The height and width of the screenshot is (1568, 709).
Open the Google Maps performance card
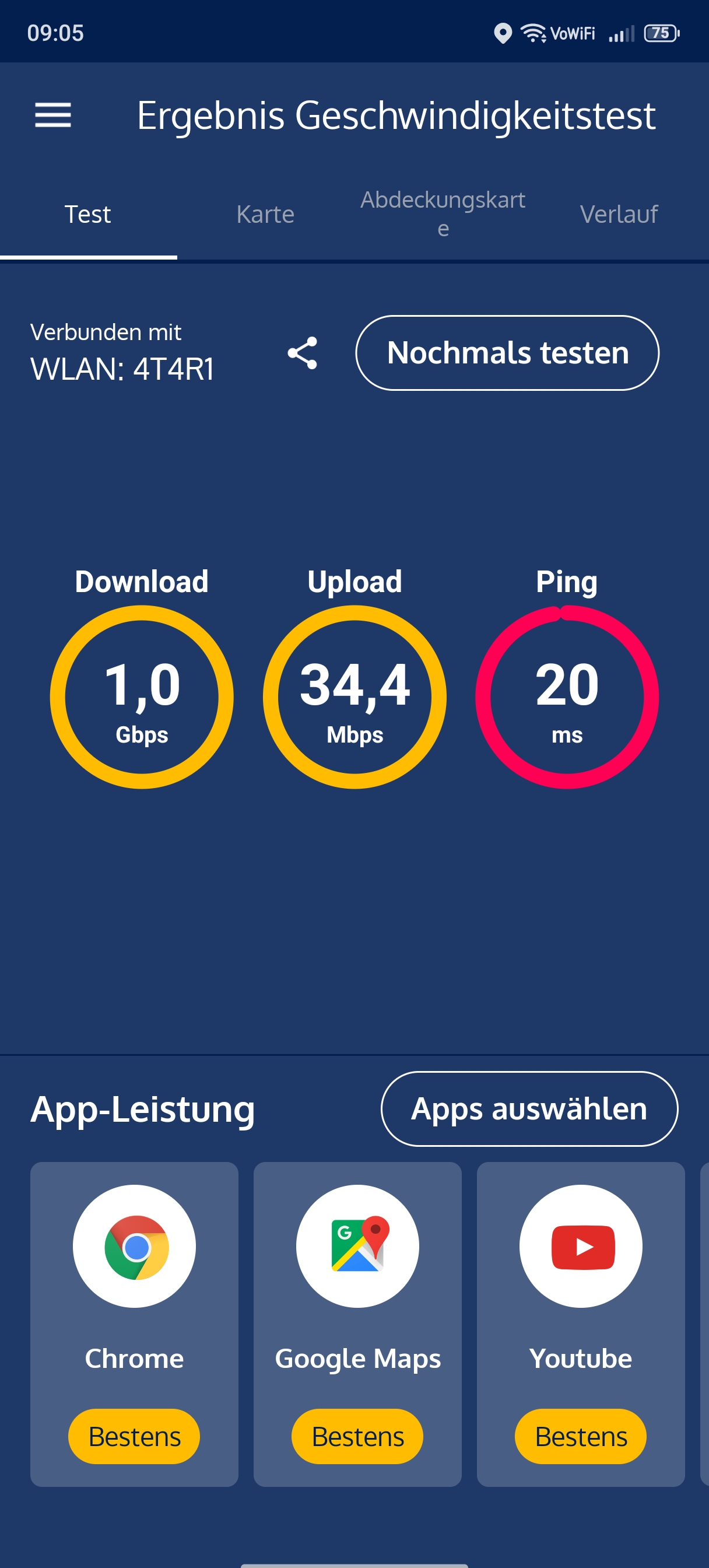pos(357,1324)
